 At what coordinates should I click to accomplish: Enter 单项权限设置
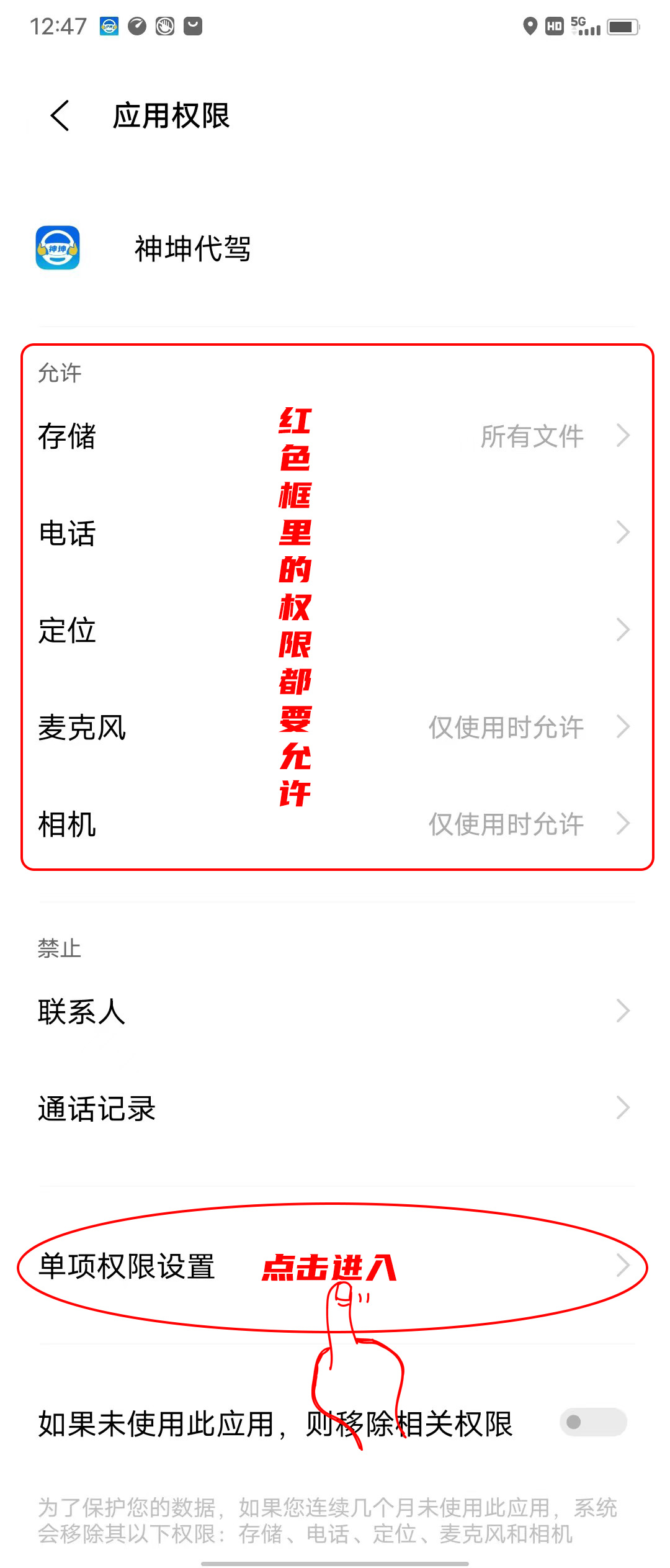(335, 1266)
